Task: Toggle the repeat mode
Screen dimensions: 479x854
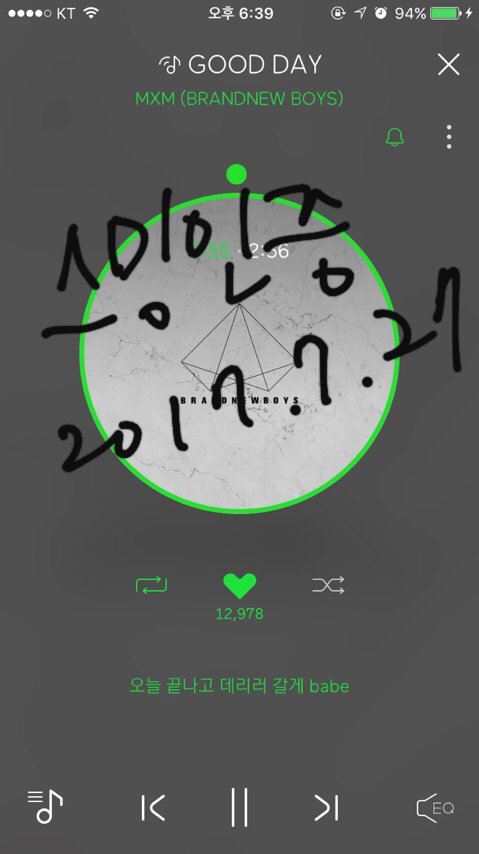Action: [151, 585]
